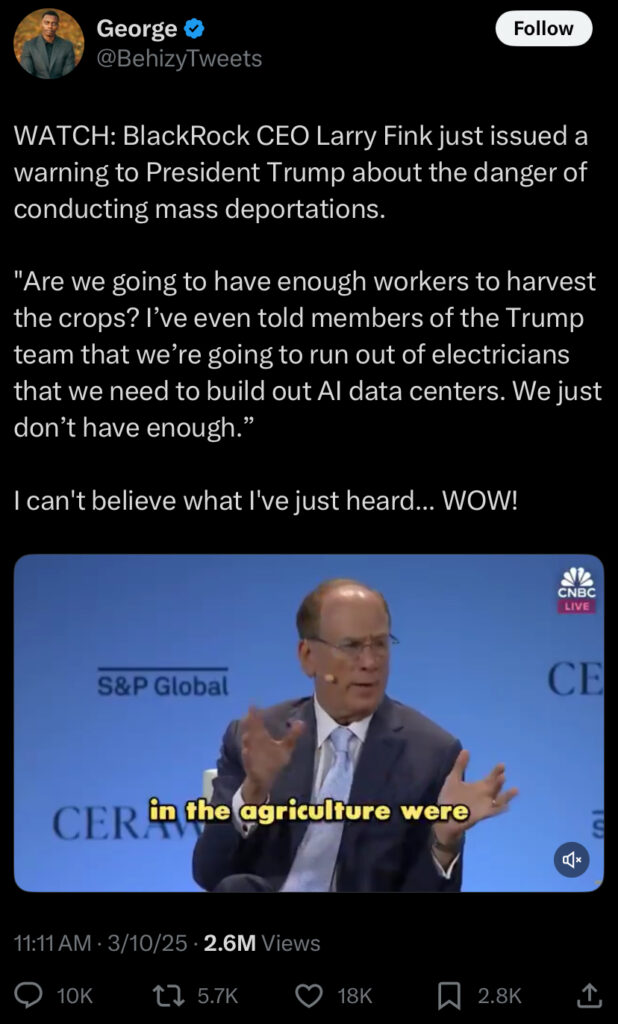The height and width of the screenshot is (1024, 618).
Task: Repost this tweet
Action: click(159, 995)
